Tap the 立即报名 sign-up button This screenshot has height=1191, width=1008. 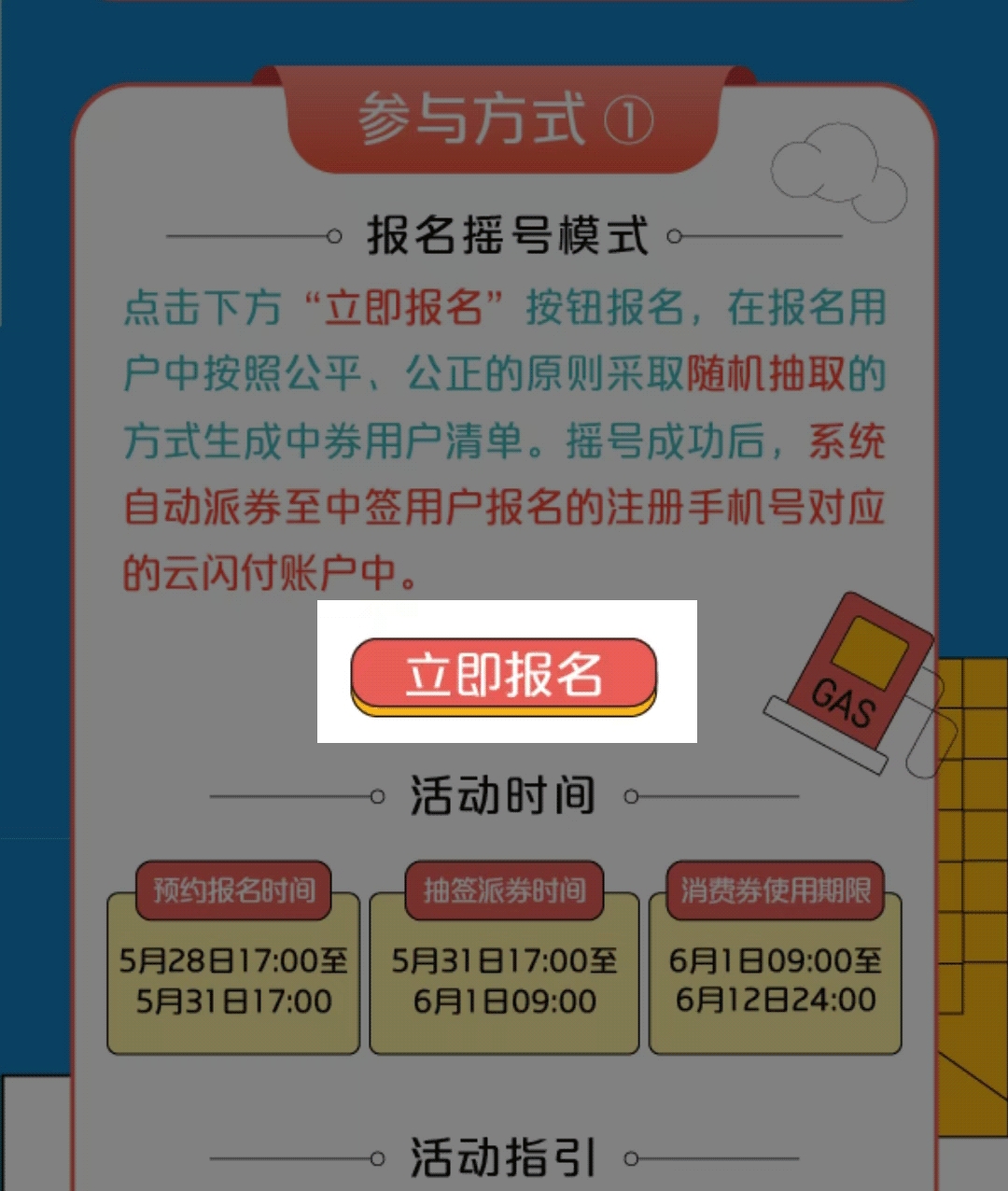(x=504, y=674)
